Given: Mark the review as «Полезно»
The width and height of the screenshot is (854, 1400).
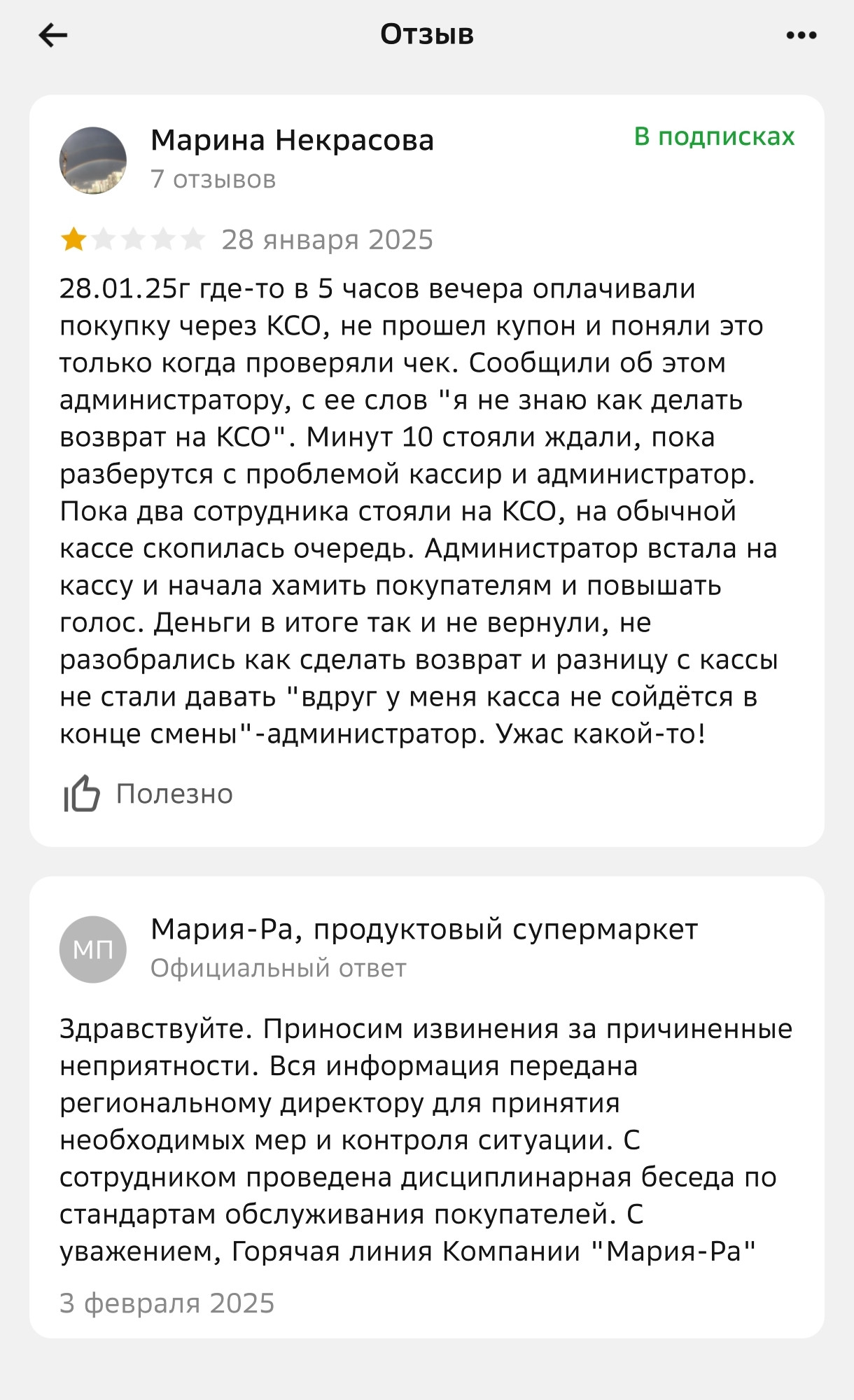Looking at the screenshot, I should (x=148, y=794).
